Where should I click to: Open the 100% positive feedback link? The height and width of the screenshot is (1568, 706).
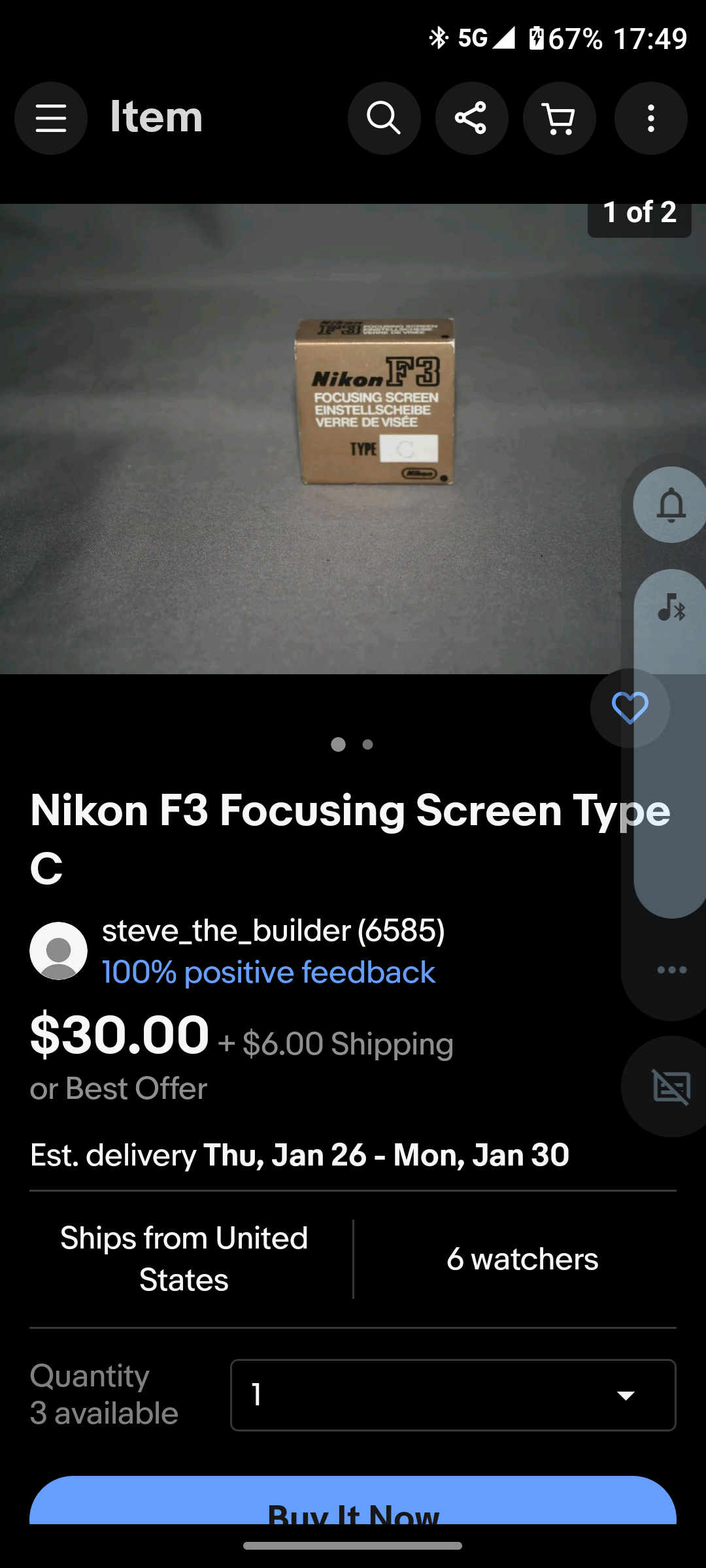point(268,972)
